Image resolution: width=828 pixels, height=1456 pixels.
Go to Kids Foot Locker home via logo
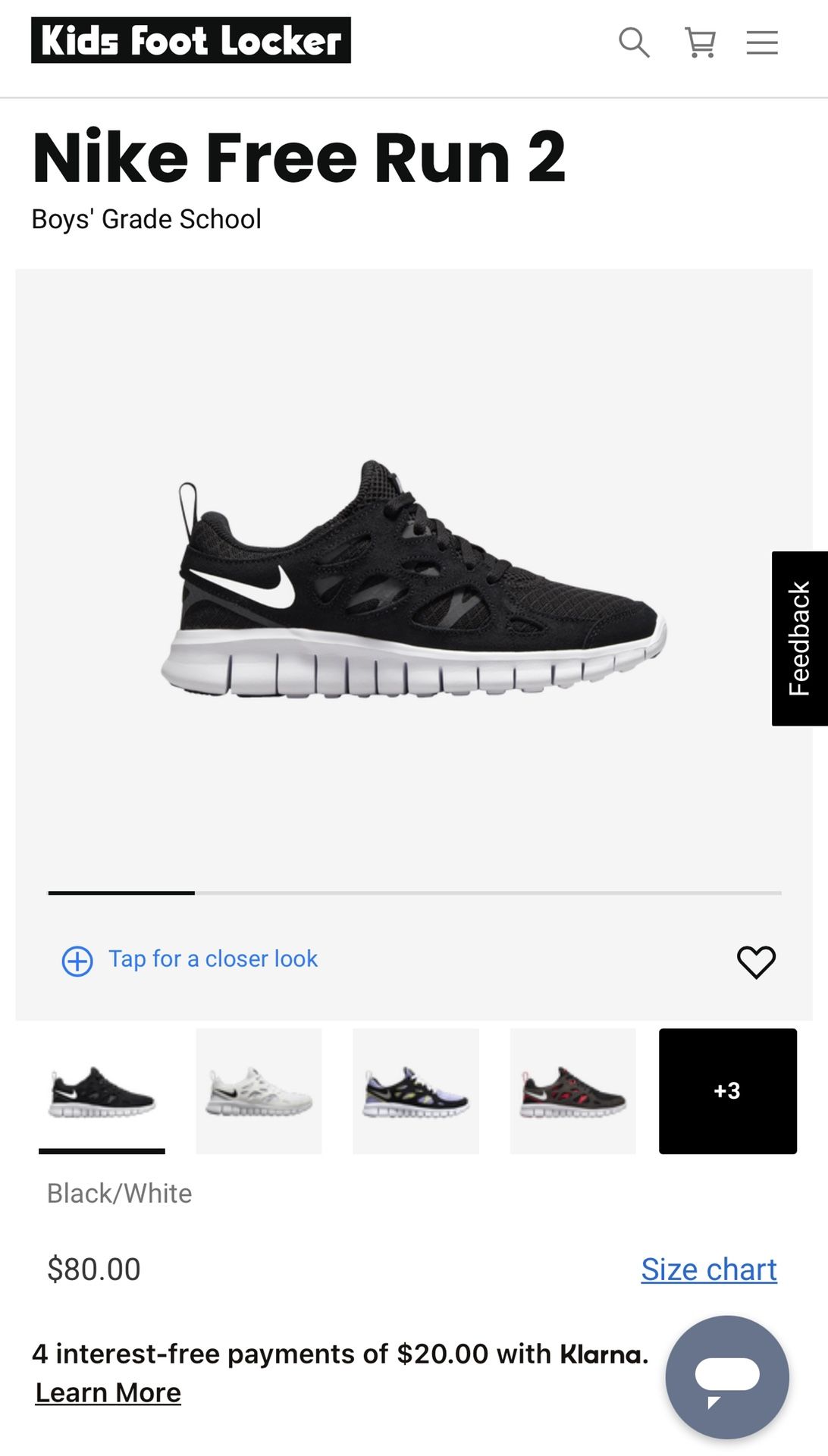coord(191,40)
